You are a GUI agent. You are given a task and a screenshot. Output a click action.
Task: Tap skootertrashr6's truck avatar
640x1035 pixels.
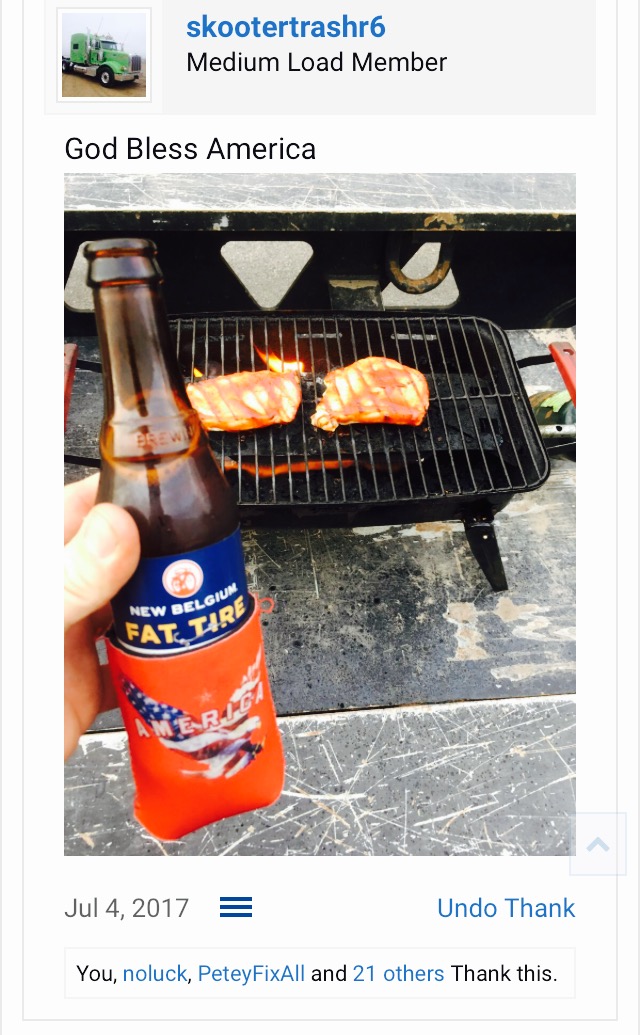104,55
